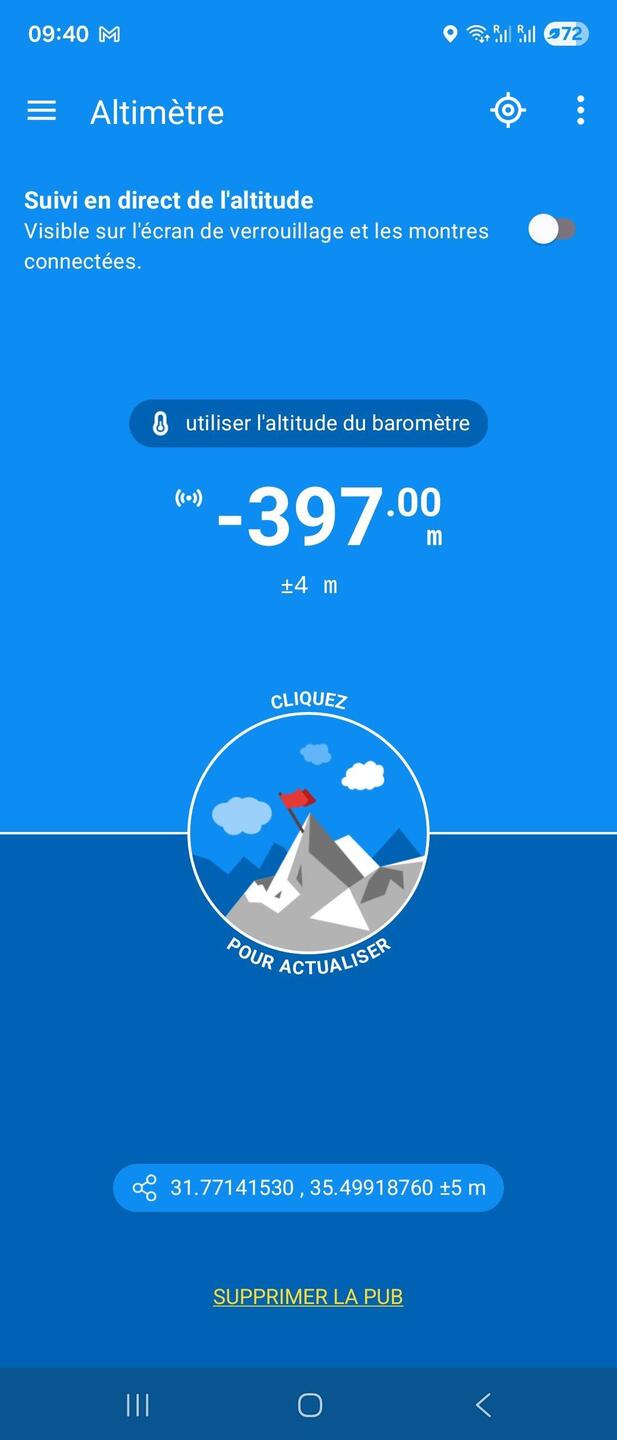
Task: Open the hamburger navigation menu
Action: [41, 111]
